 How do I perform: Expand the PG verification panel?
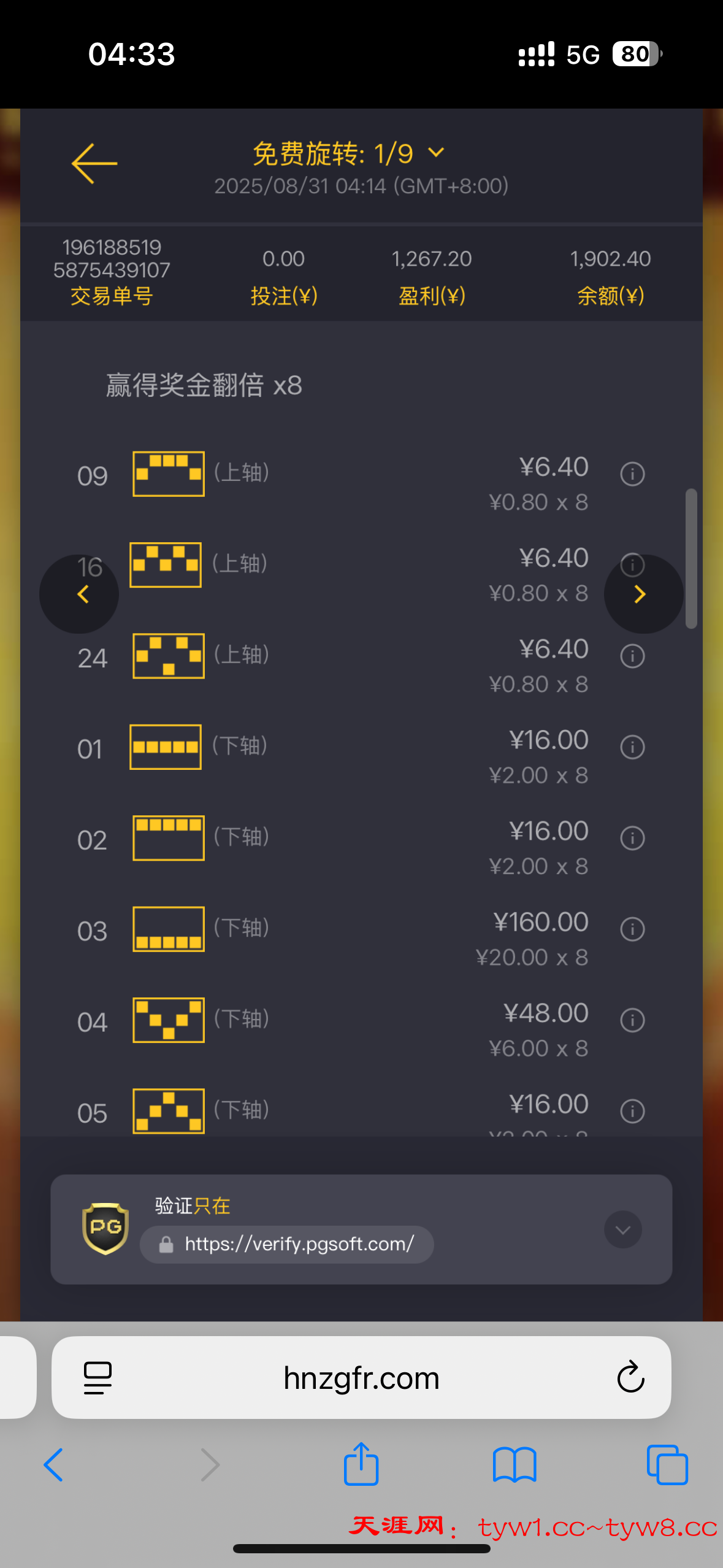pyautogui.click(x=622, y=1229)
